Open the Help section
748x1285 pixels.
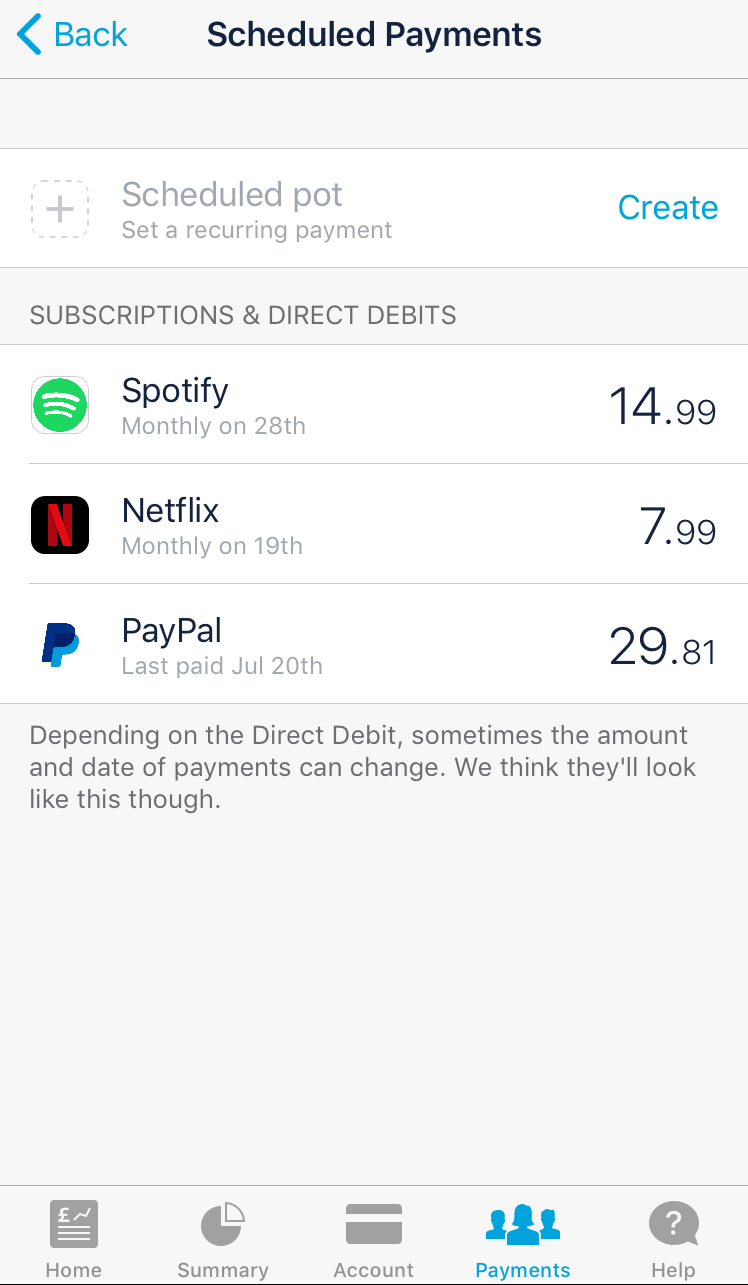click(673, 1238)
